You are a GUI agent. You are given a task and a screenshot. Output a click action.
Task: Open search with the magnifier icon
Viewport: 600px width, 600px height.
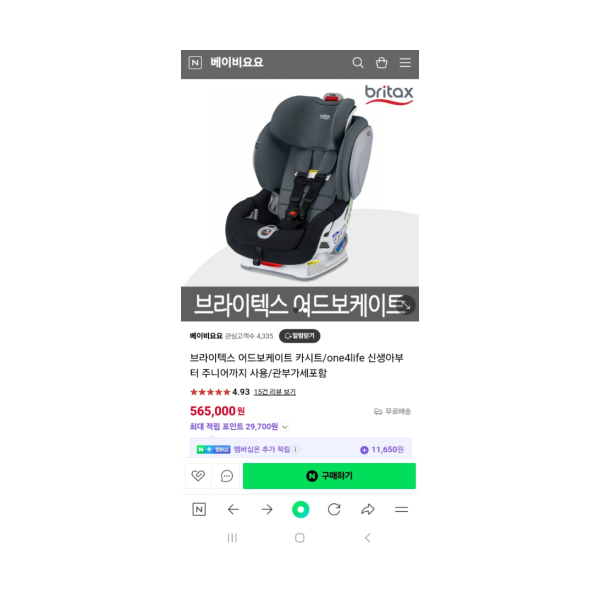pyautogui.click(x=358, y=63)
